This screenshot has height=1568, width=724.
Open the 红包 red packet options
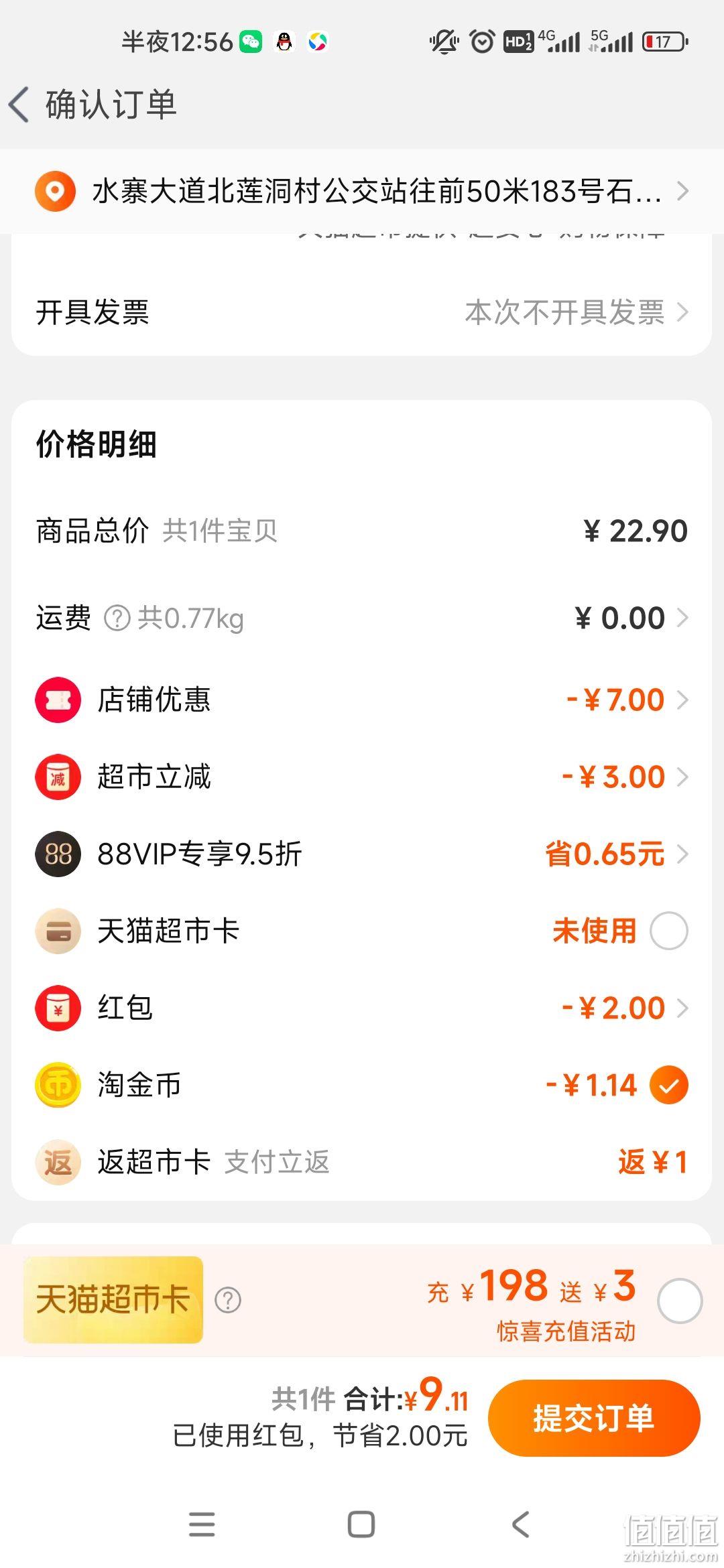point(362,1008)
